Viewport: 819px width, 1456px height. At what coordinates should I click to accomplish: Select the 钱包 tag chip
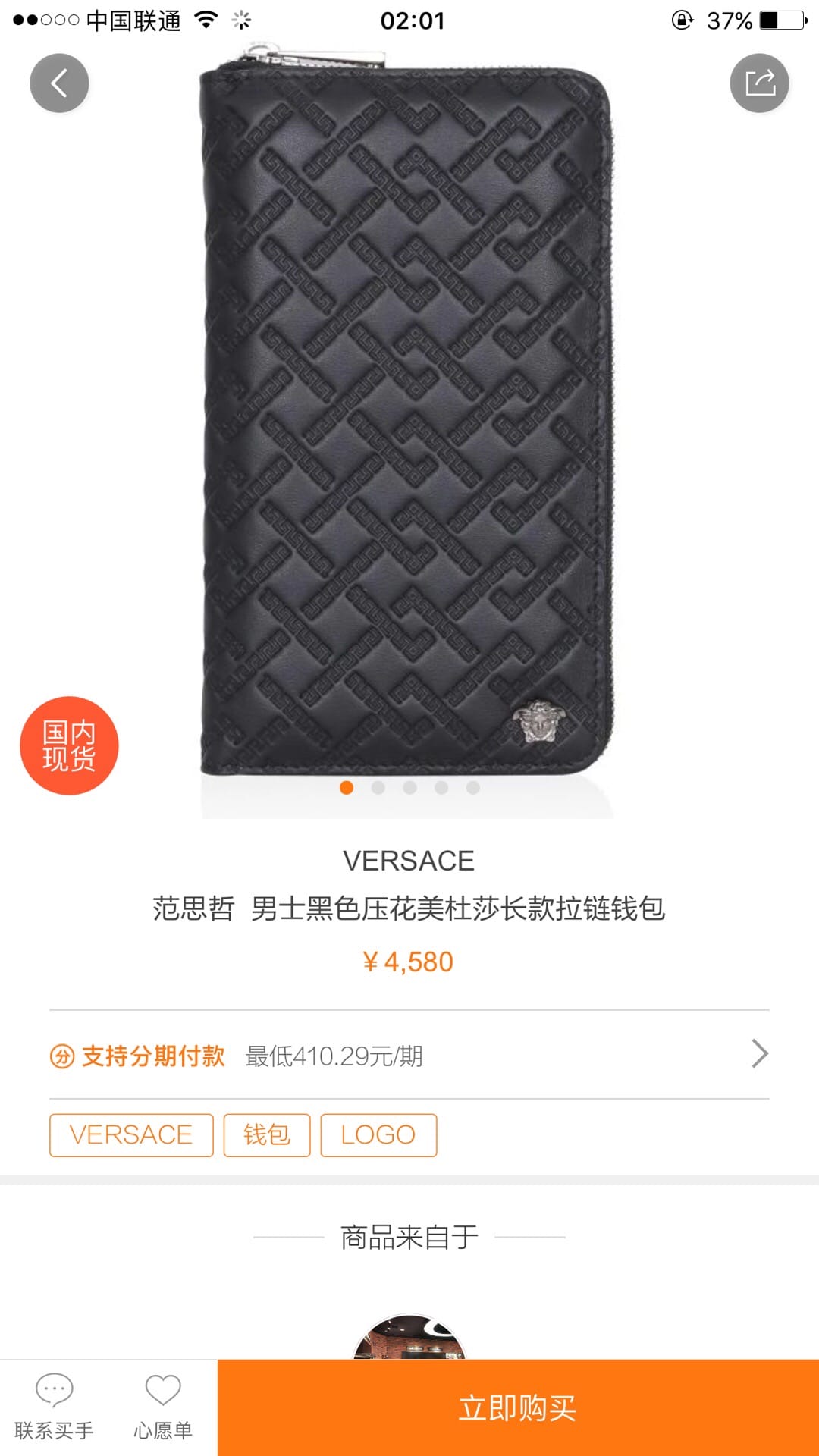click(x=267, y=1135)
